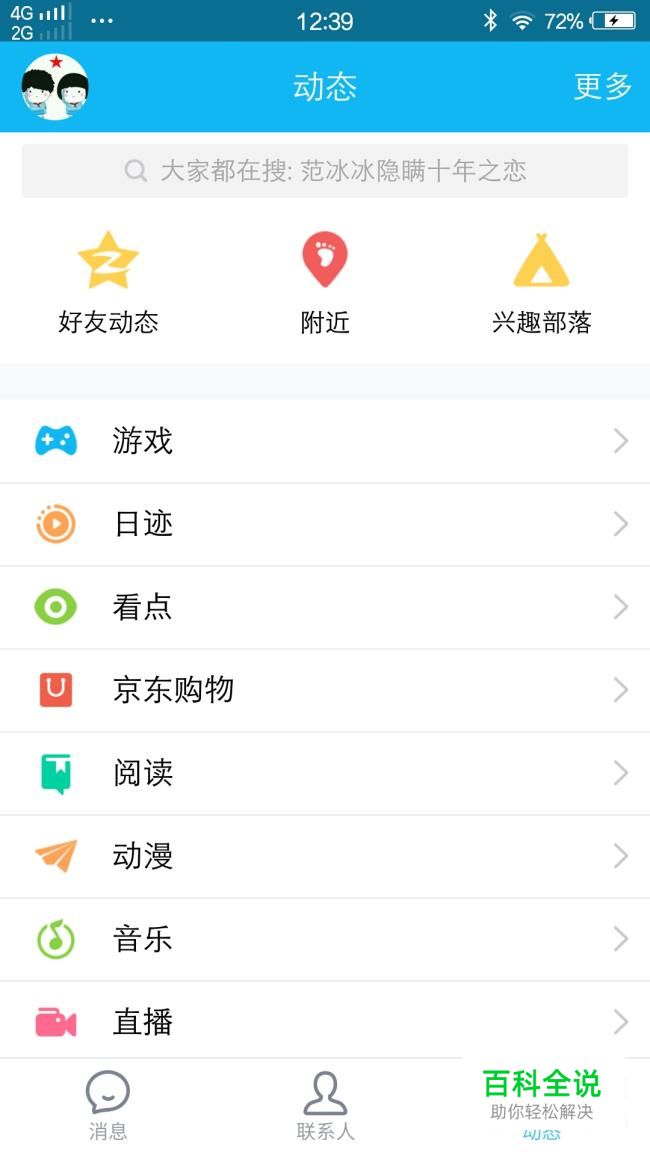This screenshot has width=650, height=1155.
Task: Open 看点 from the list
Action: tap(325, 607)
